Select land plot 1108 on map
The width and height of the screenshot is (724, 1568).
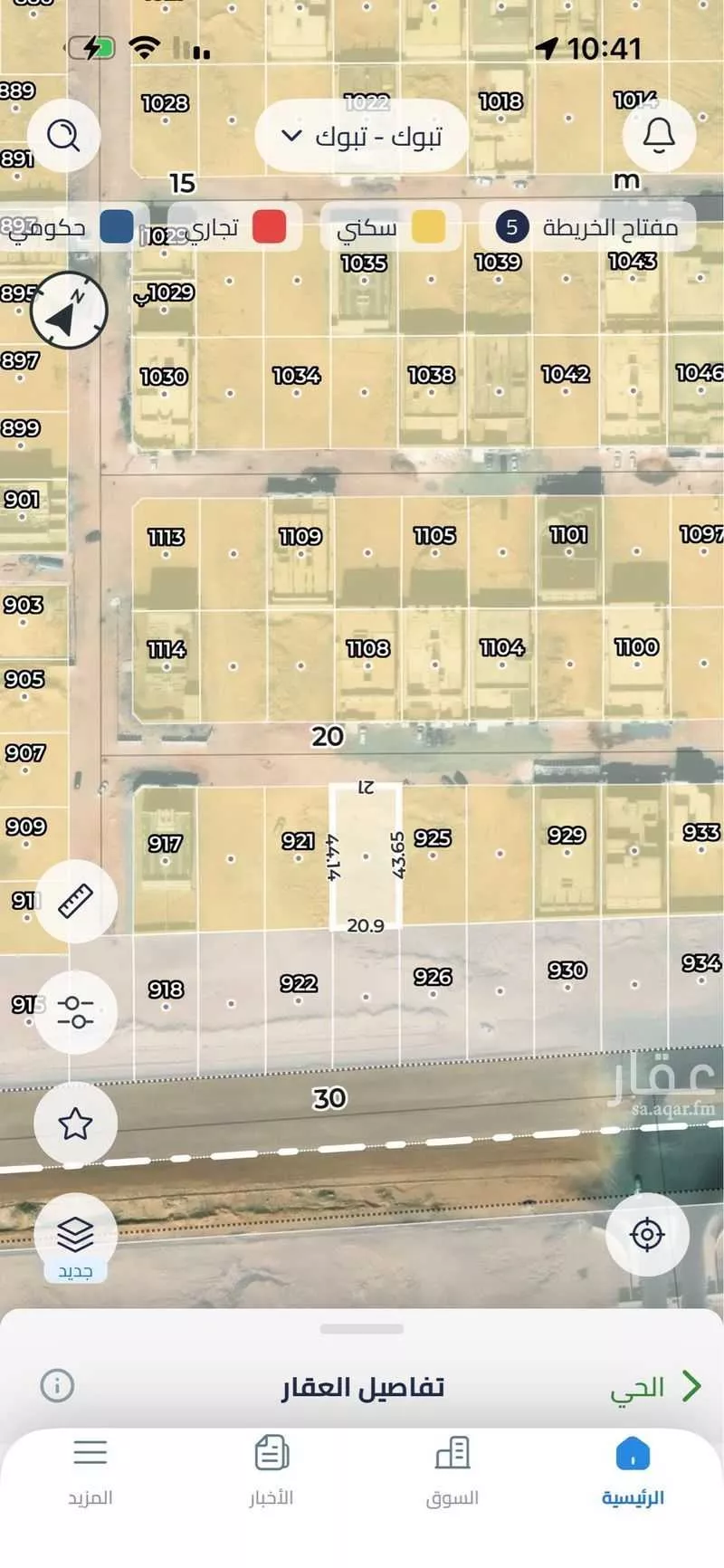point(367,665)
